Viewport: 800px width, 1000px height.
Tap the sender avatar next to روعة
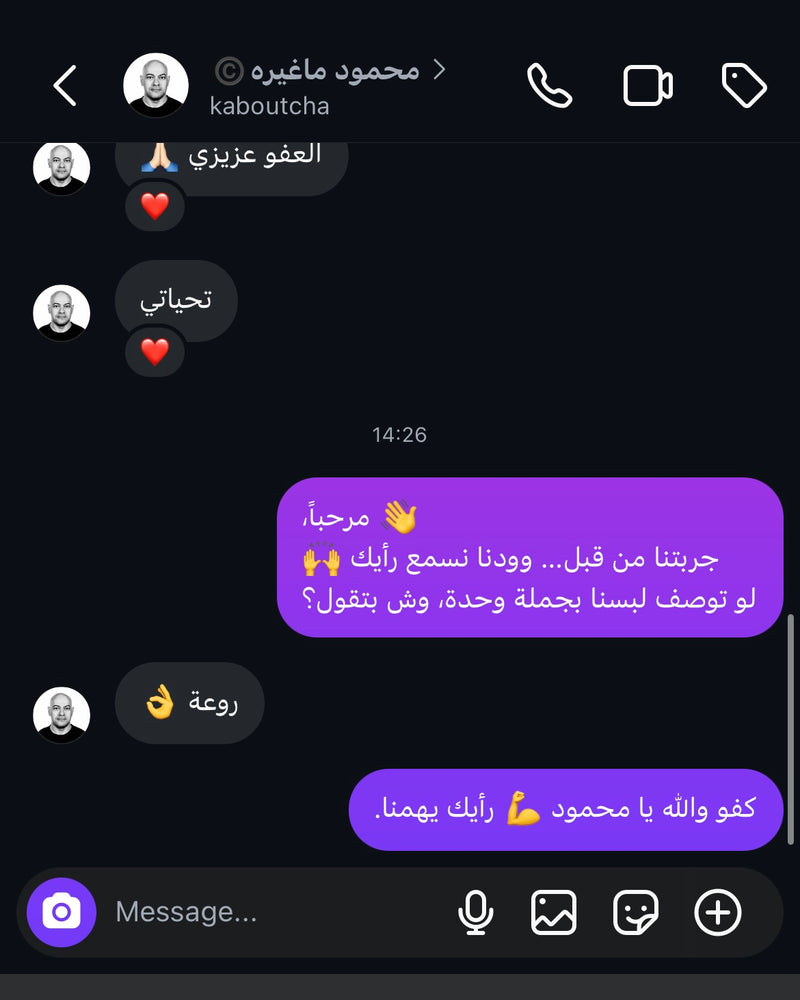pos(62,715)
